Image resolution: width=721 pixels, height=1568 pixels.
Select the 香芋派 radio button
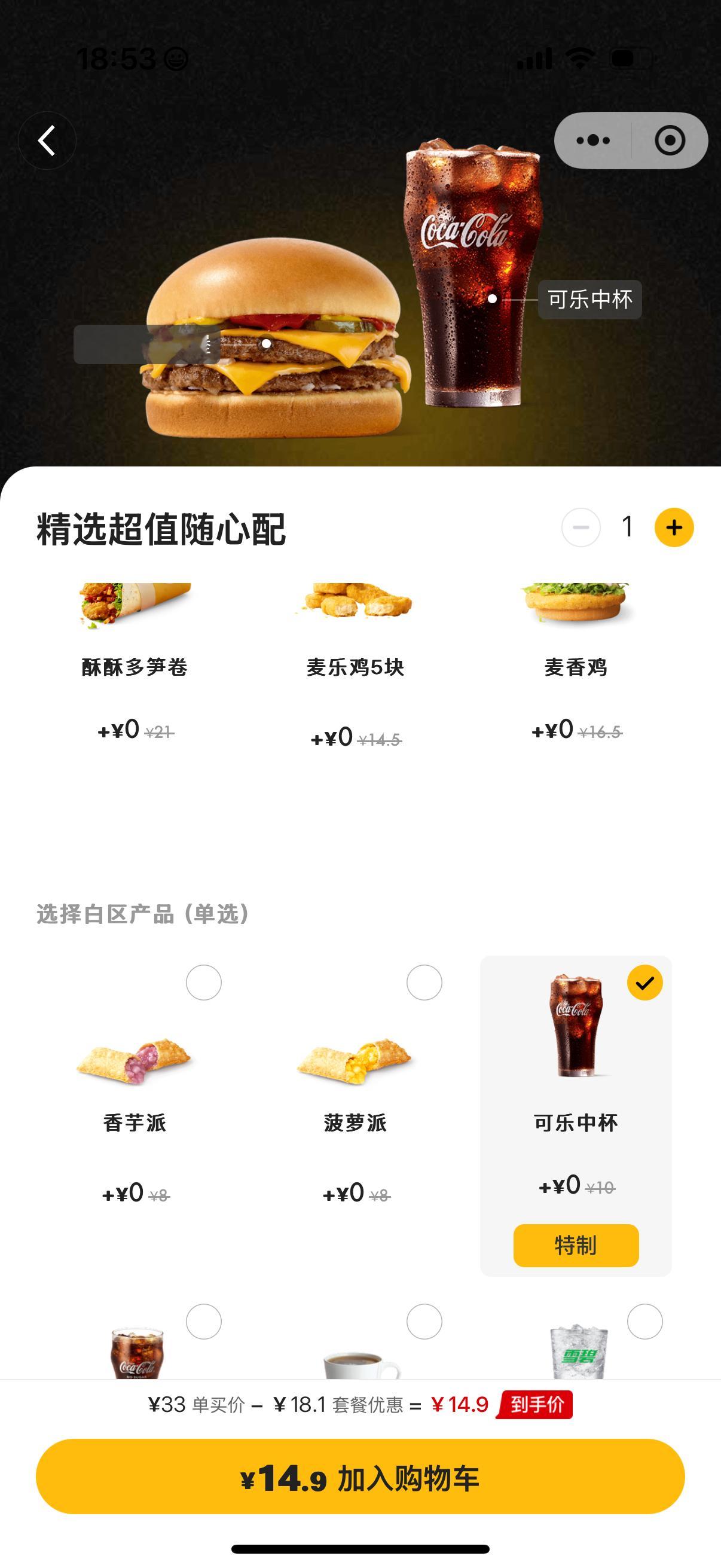(x=204, y=983)
